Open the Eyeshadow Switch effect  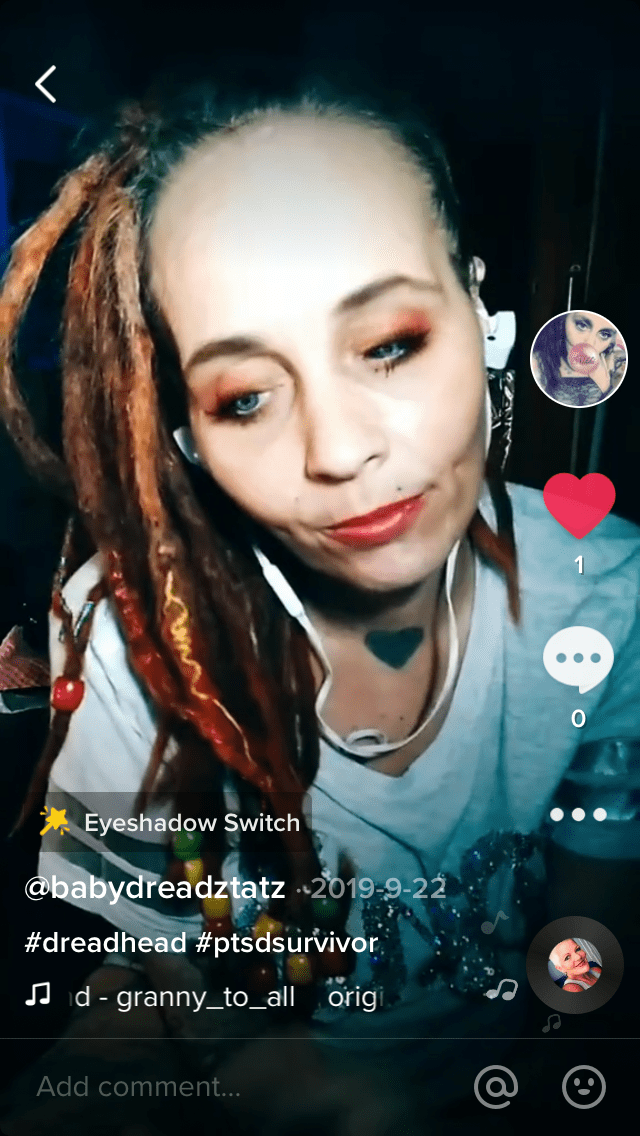pos(172,823)
